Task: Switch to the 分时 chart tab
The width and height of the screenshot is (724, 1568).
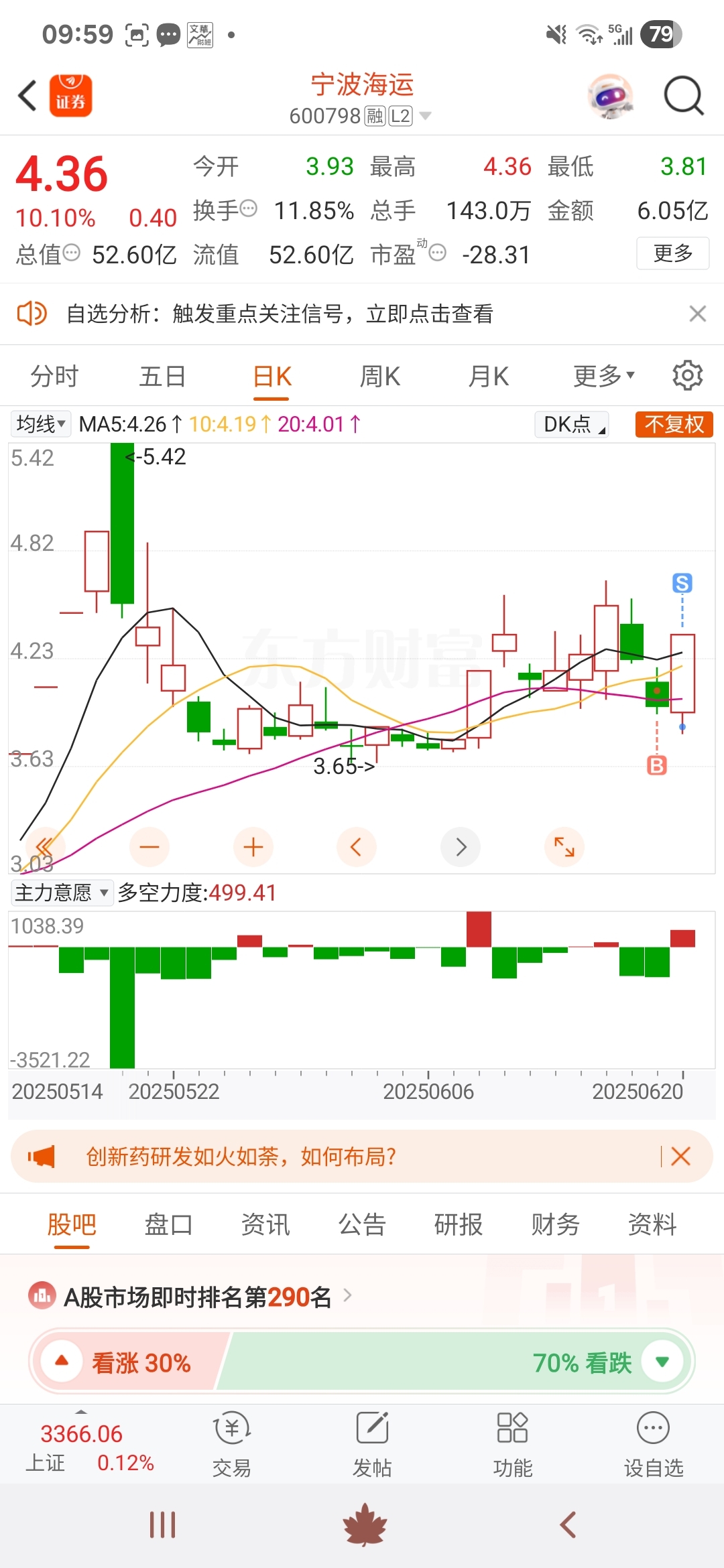Action: pyautogui.click(x=54, y=376)
